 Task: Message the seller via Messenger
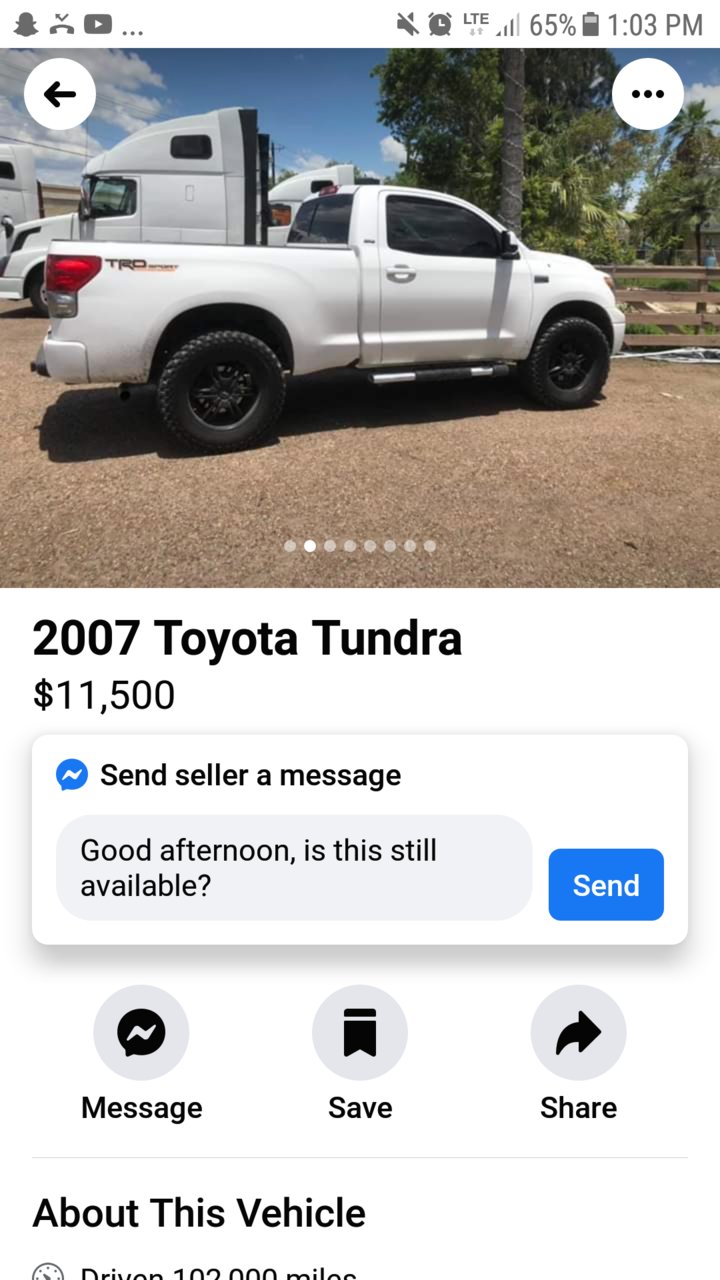coord(141,1034)
